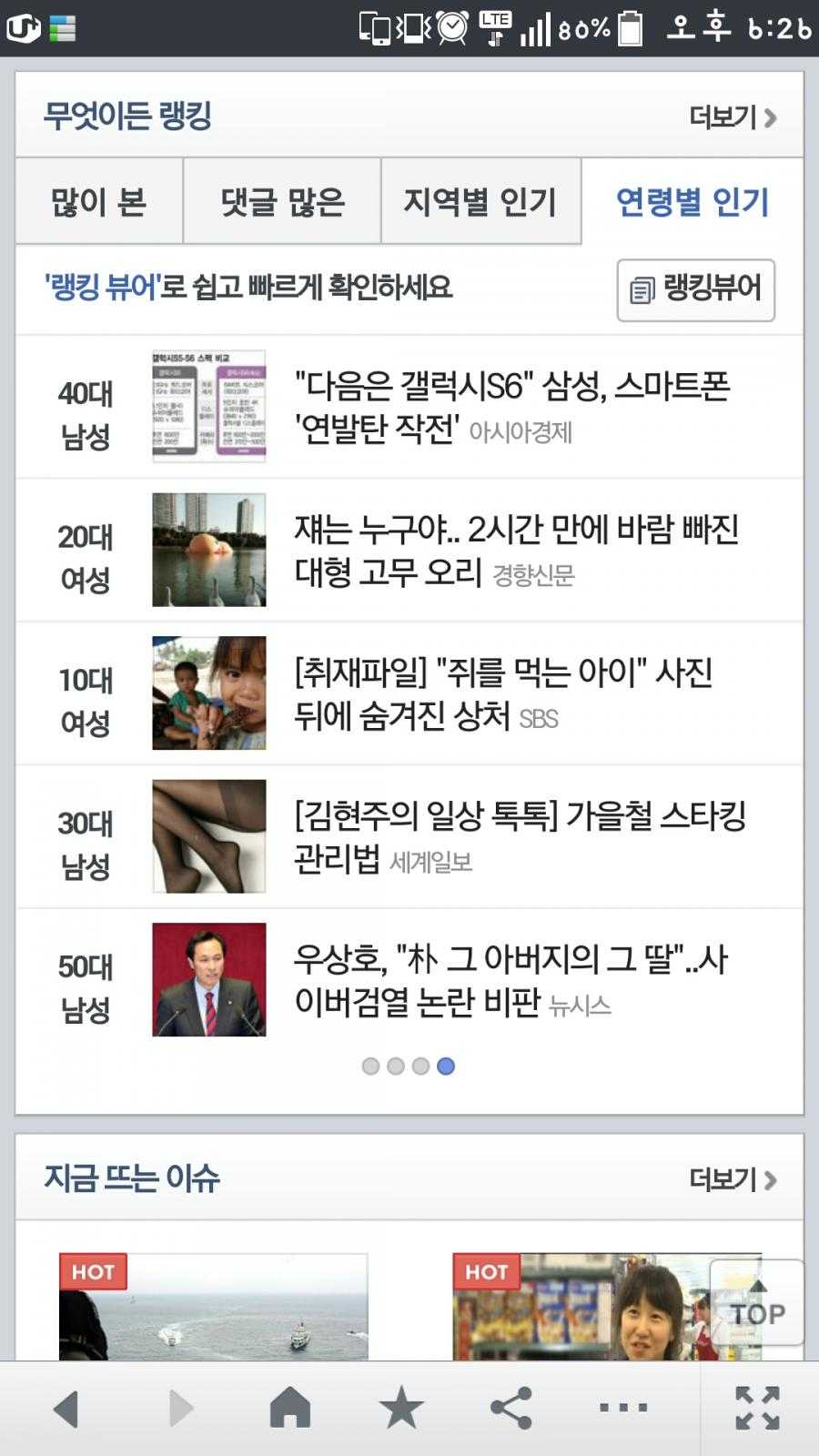Open the 가을철 스타킹 관리법 article
The height and width of the screenshot is (1456, 819).
pyautogui.click(x=519, y=836)
